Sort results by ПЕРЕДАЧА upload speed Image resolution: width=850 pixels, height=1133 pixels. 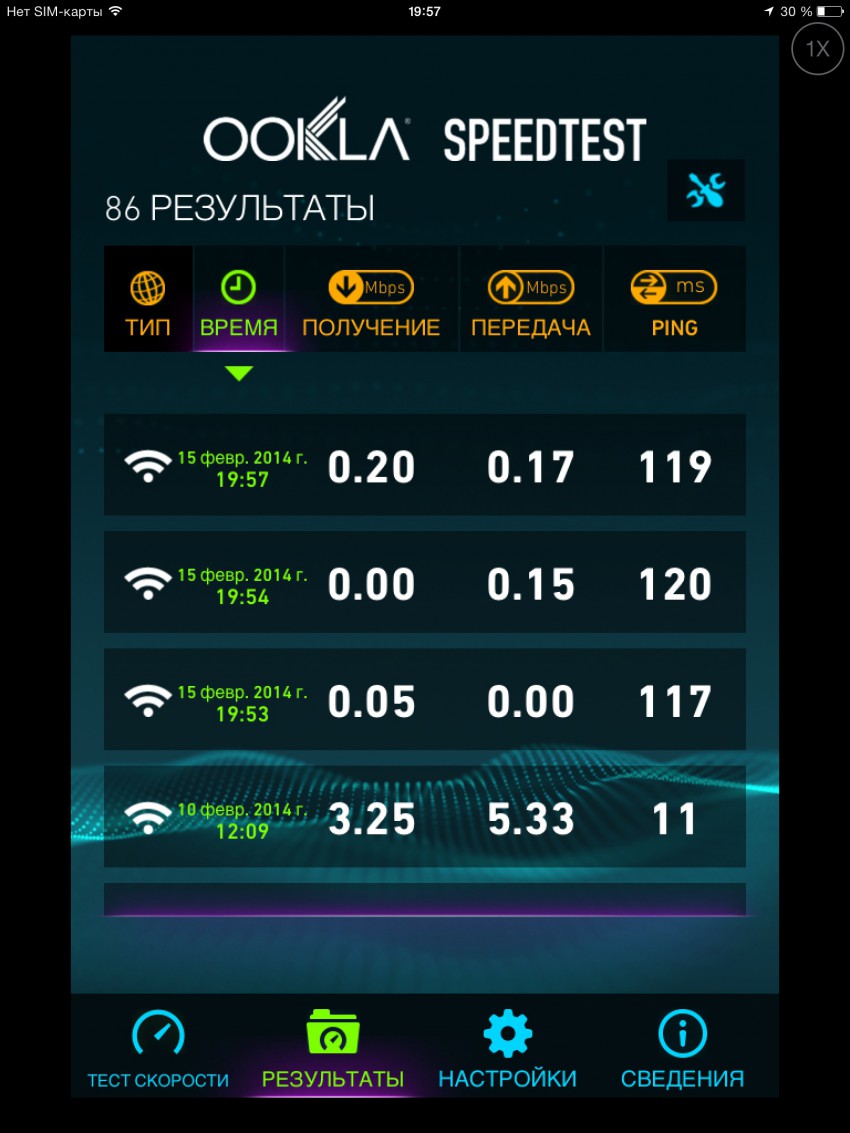531,299
